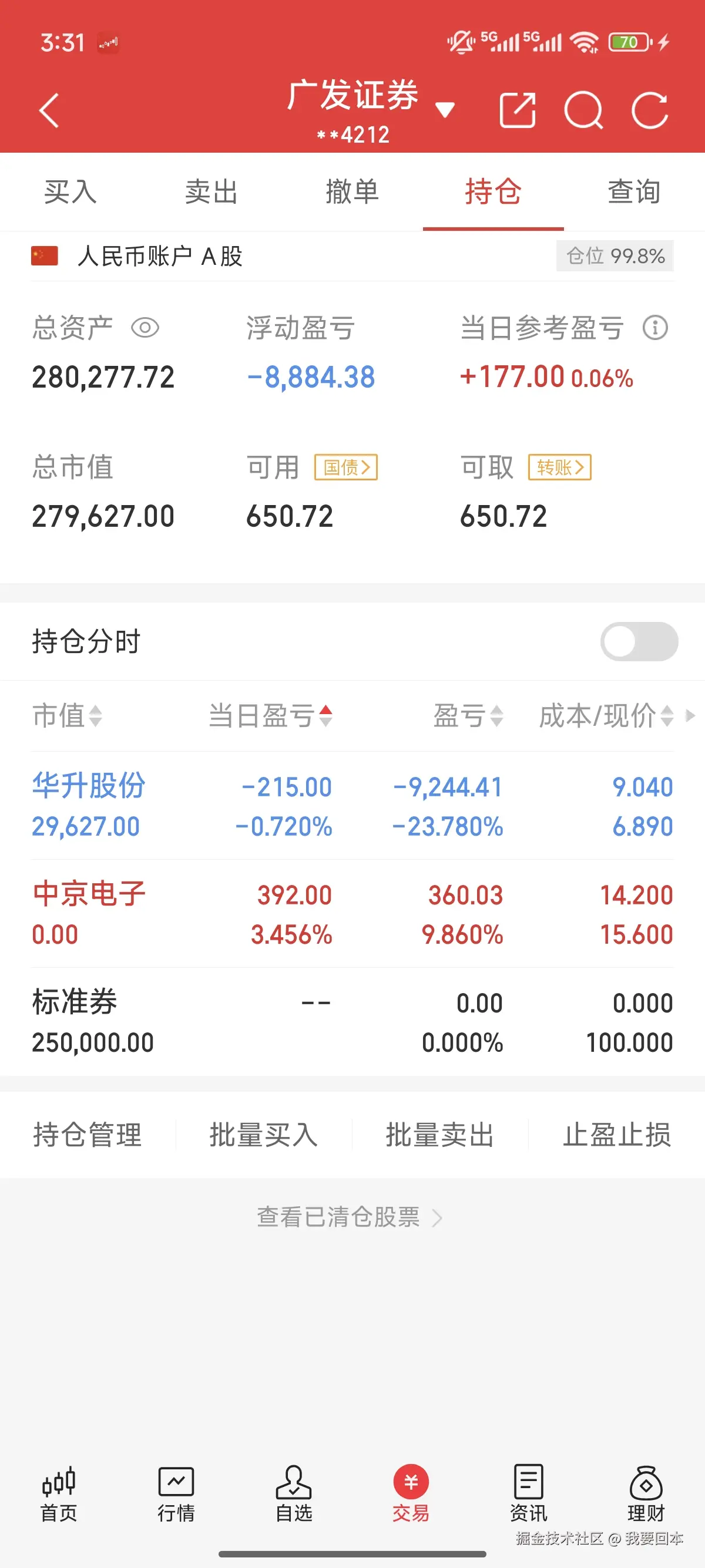
Task: Switch to the 撤单 tab
Action: click(352, 191)
